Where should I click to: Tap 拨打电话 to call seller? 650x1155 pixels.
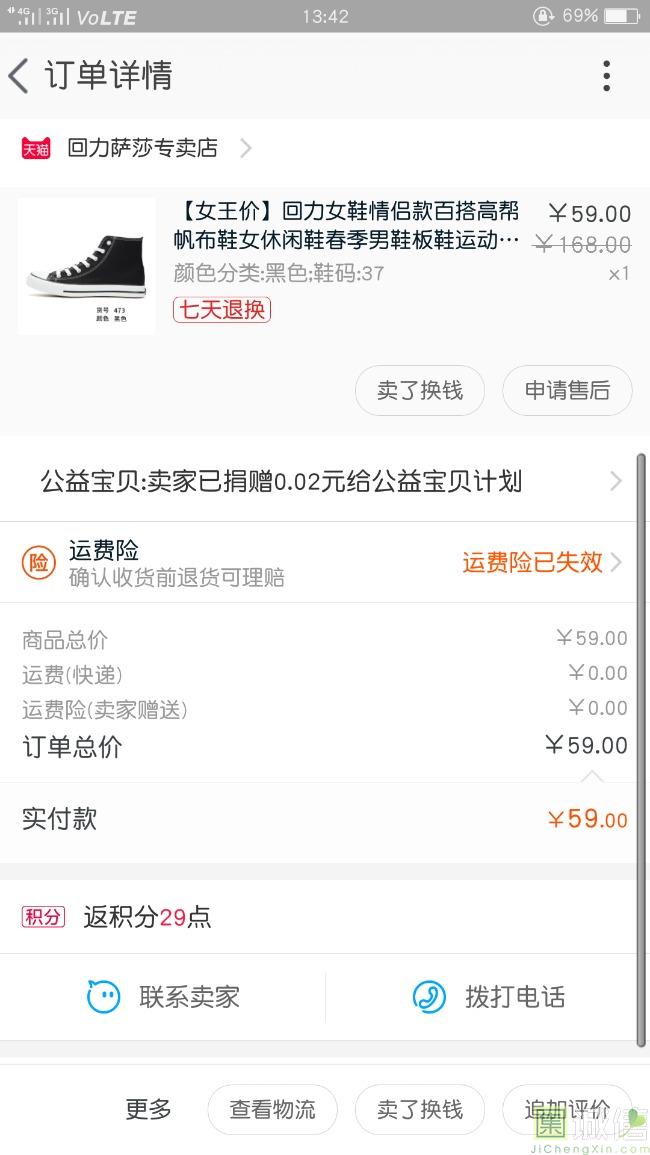pyautogui.click(x=490, y=997)
